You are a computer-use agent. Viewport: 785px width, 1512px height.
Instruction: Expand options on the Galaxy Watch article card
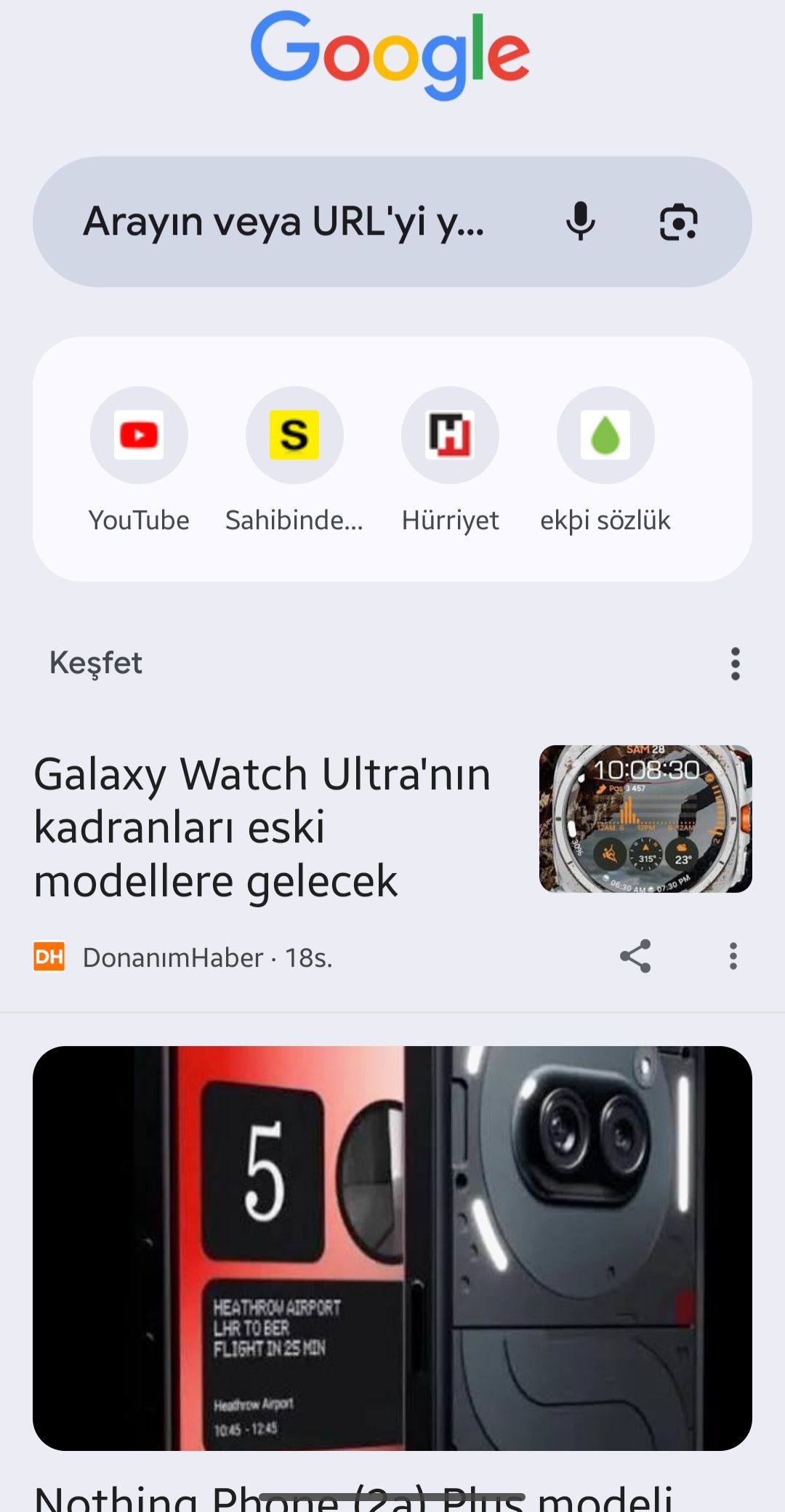(733, 957)
